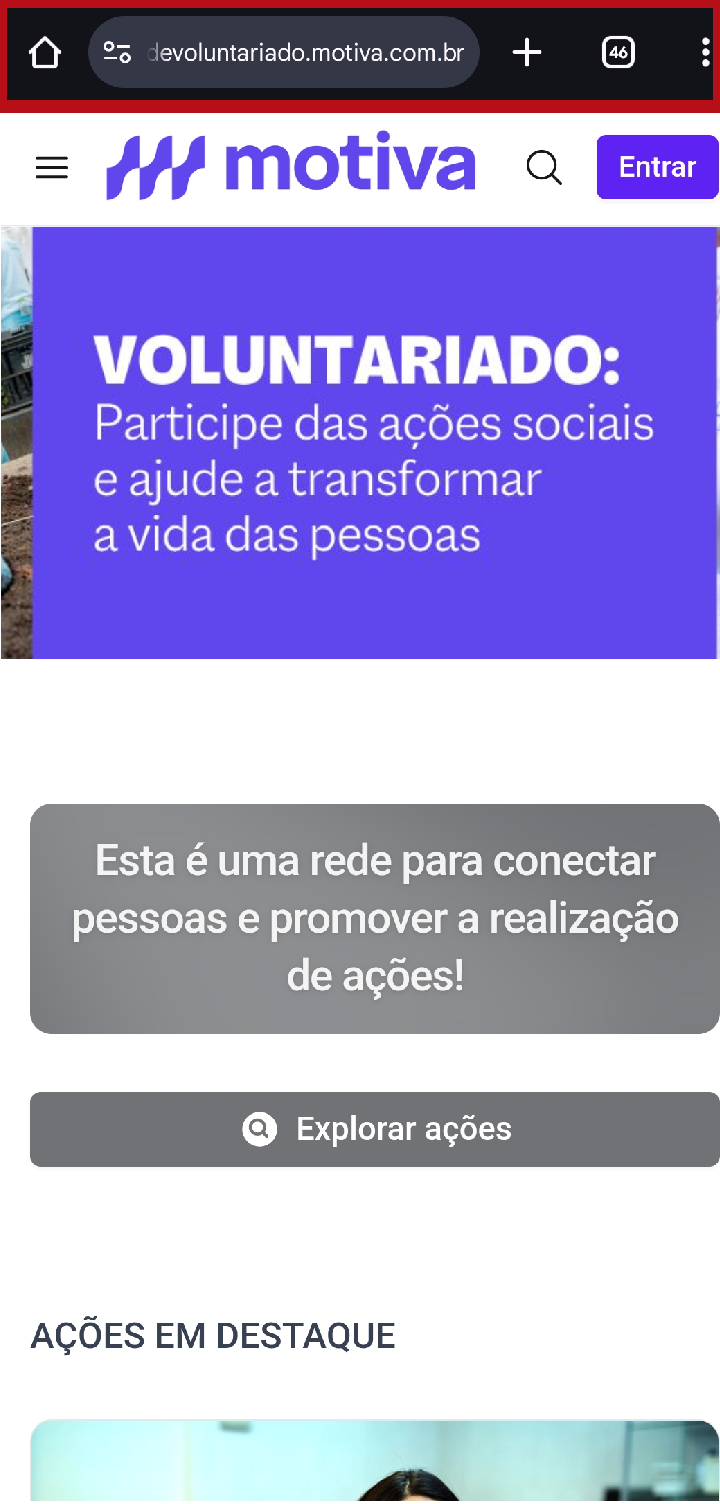View the 46 open tabs
Viewport: 720px width, 1504px height.
(618, 53)
